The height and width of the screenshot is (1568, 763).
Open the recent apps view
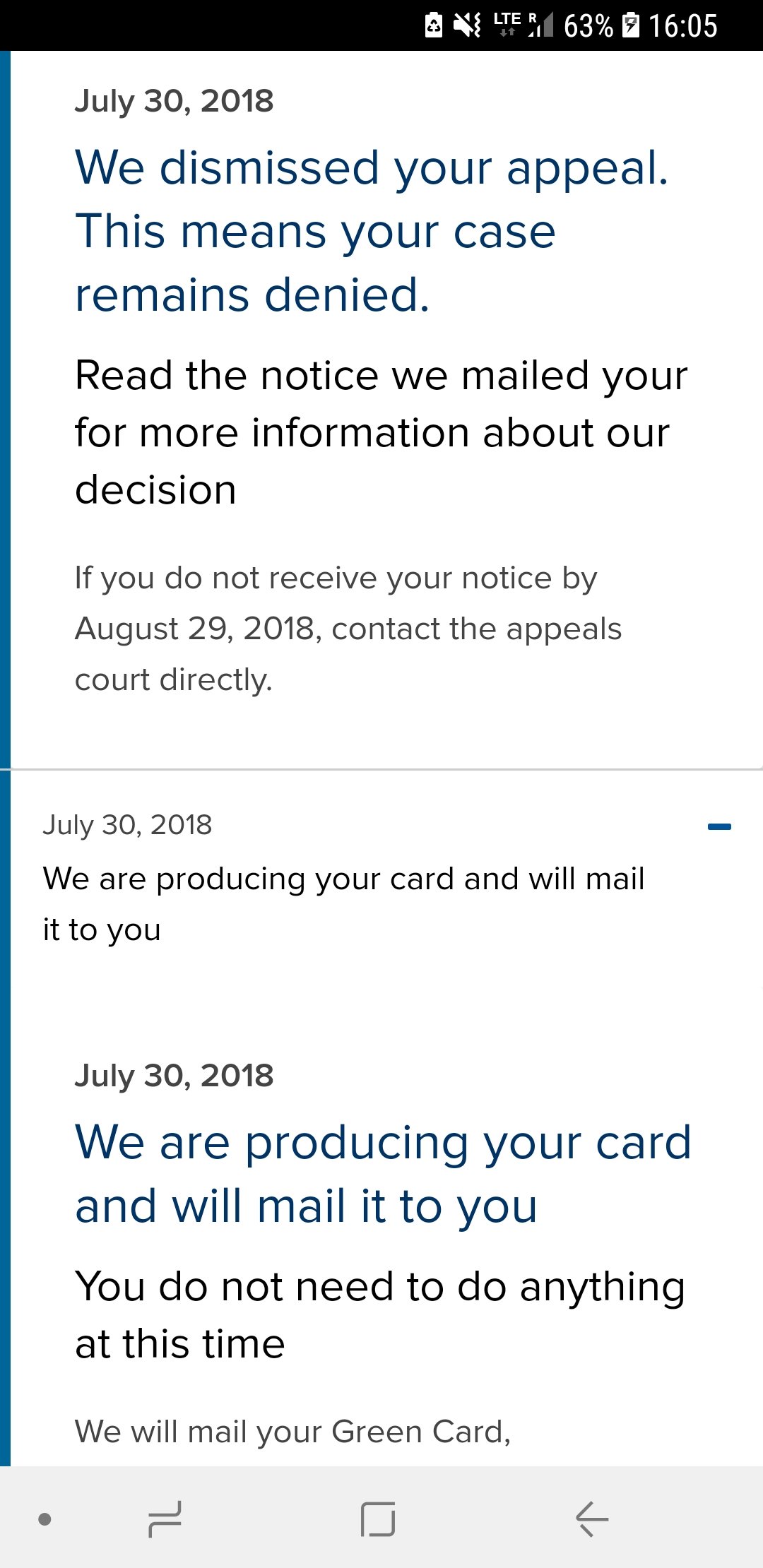point(165,1519)
